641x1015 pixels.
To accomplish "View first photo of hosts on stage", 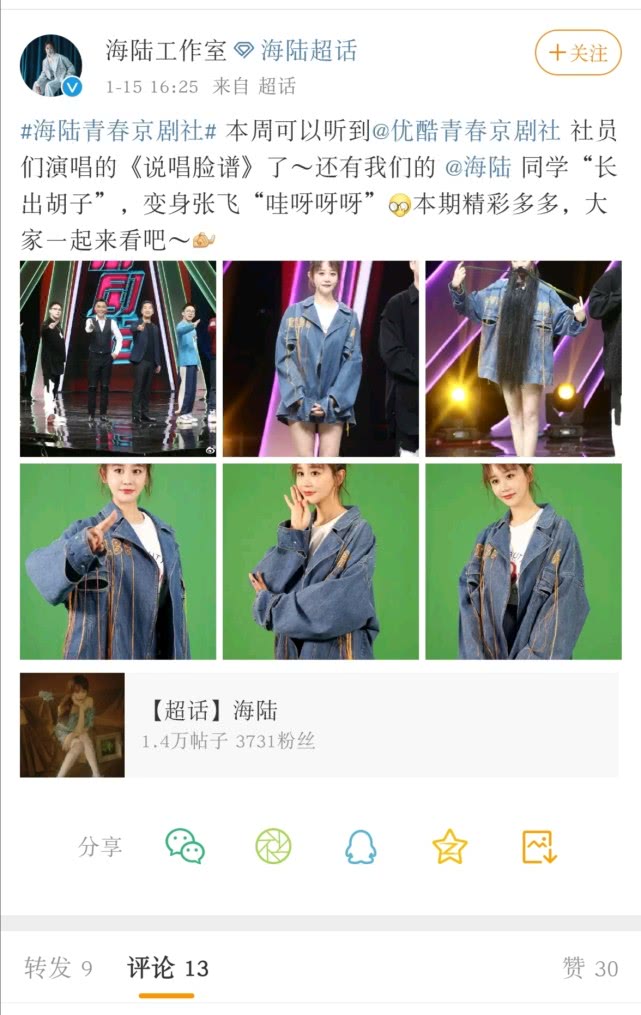I will (x=118, y=358).
